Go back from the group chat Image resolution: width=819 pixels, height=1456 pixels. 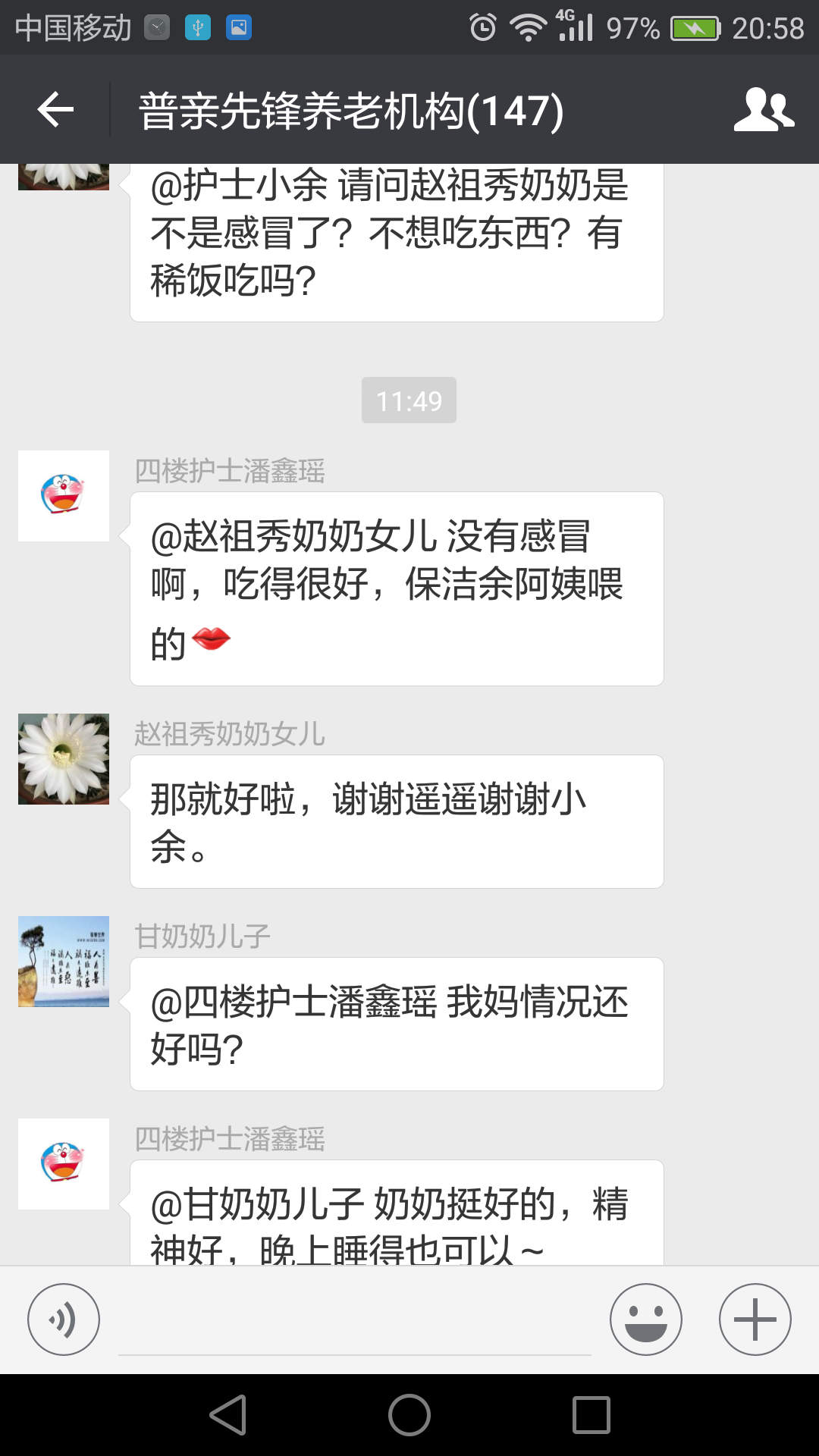[55, 110]
